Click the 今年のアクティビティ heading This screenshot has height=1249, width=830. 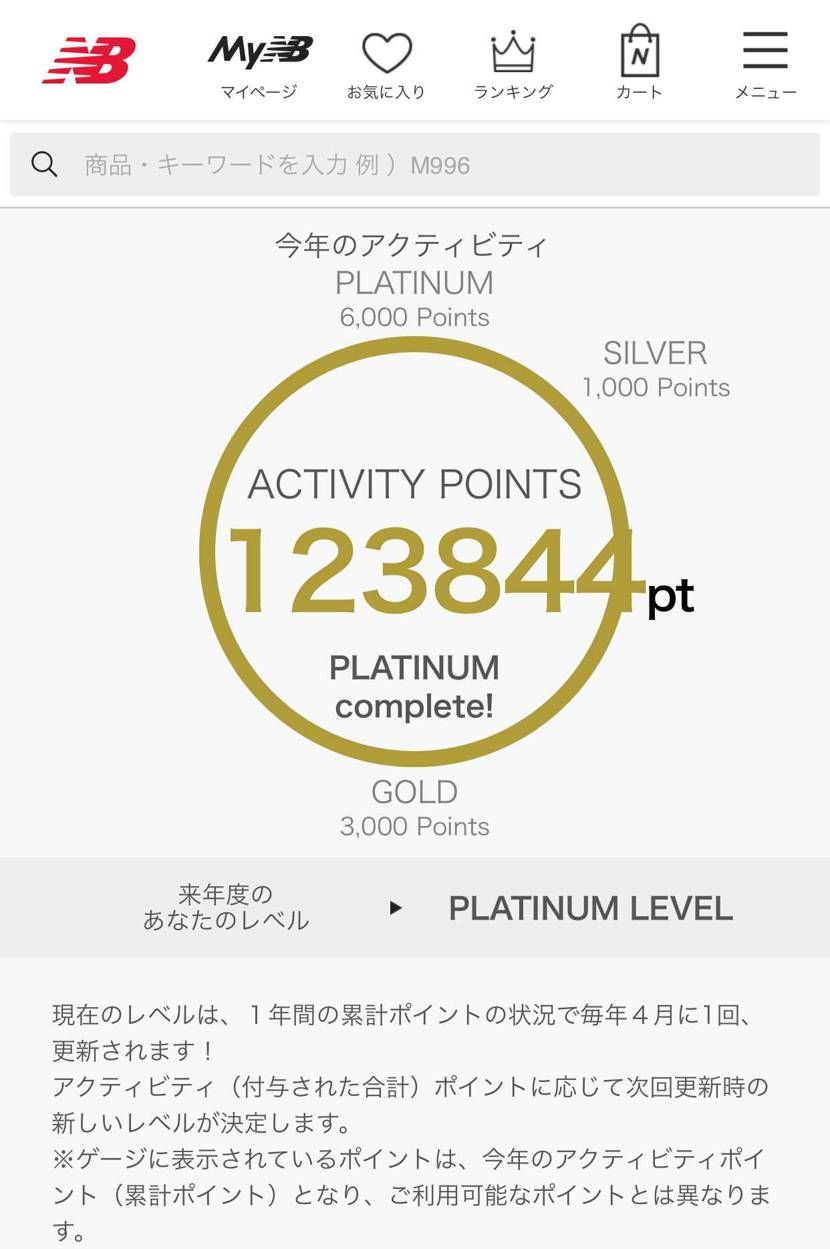pos(412,244)
